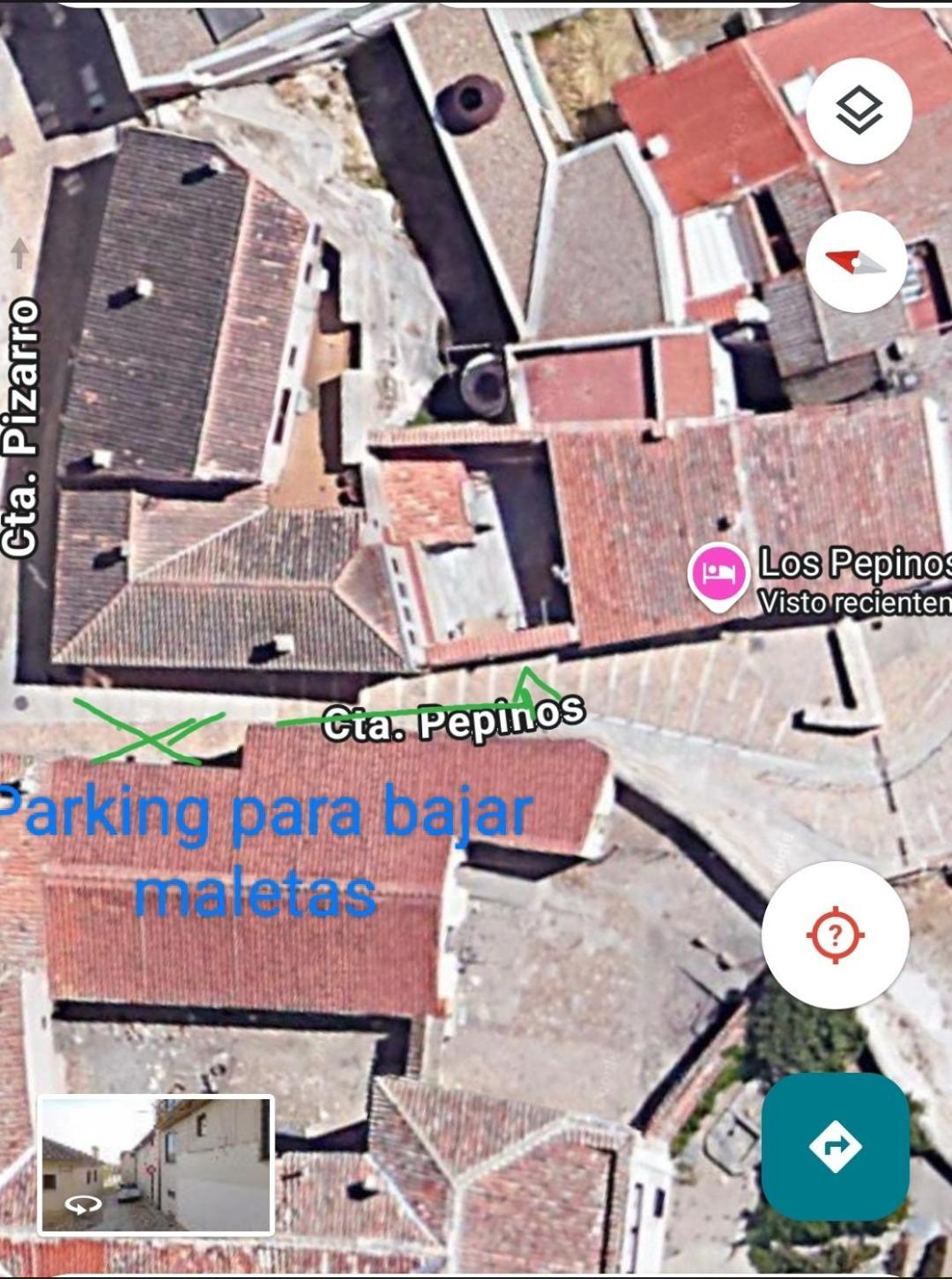Start directions with the blue arrow button
Image resolution: width=952 pixels, height=1279 pixels.
[x=835, y=1146]
